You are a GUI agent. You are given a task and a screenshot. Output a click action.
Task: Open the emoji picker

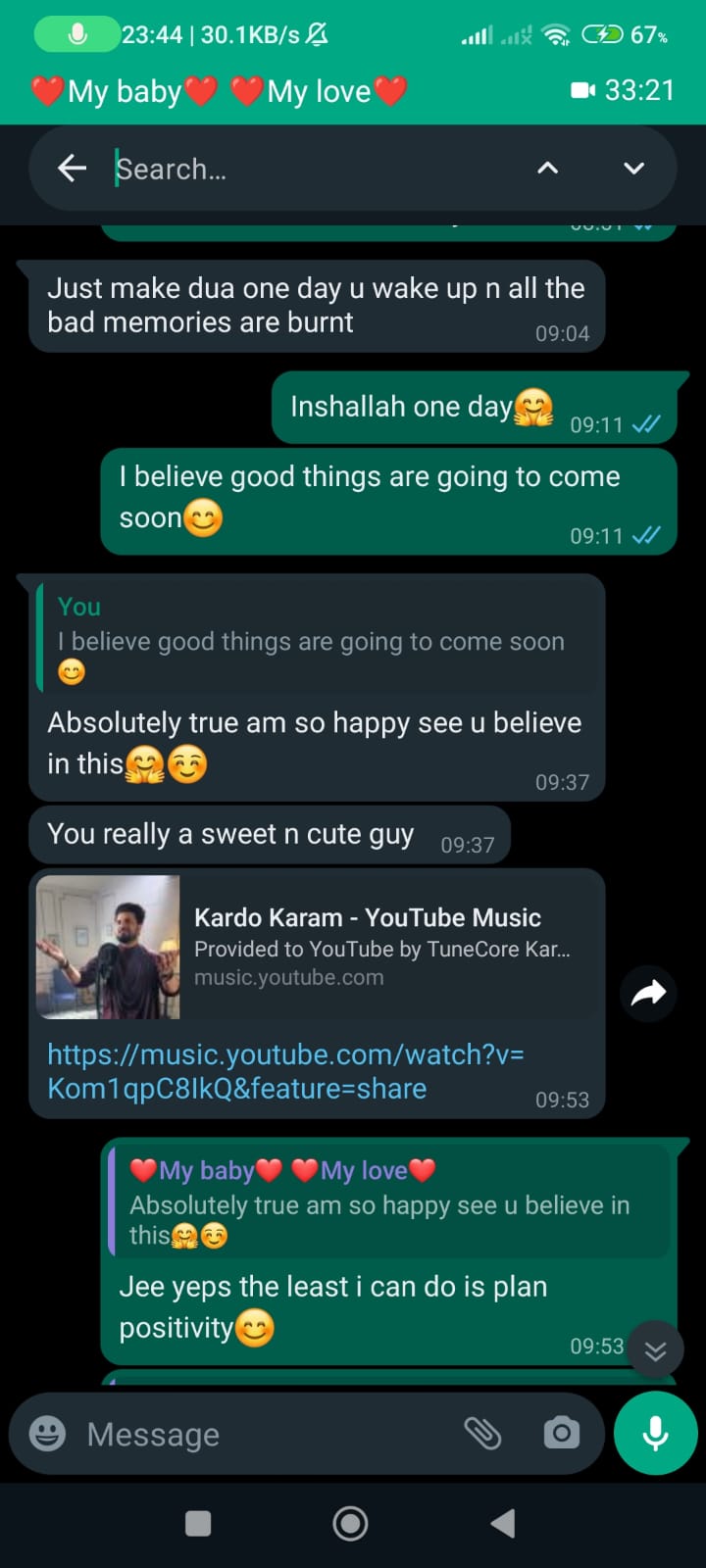(x=47, y=1434)
